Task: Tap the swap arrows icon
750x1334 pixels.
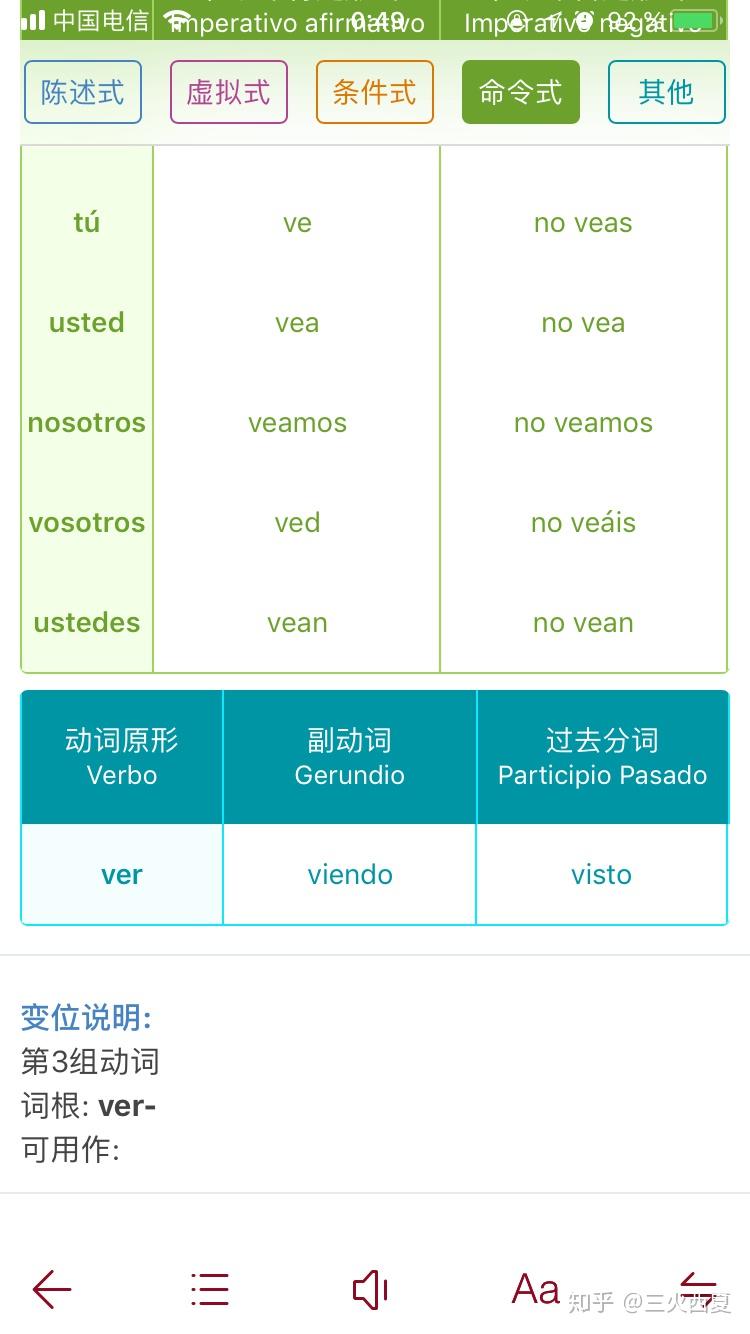Action: point(698,1290)
